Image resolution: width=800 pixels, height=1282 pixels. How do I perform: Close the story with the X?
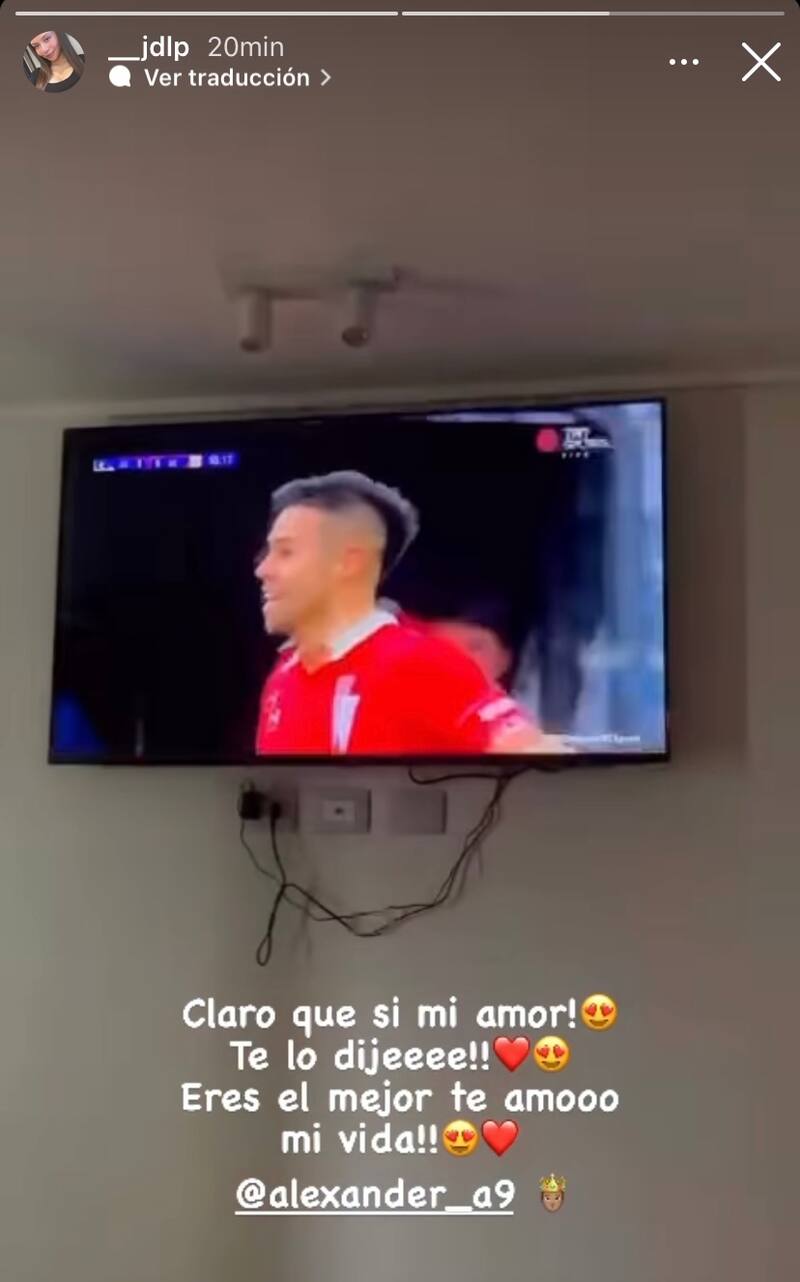[x=760, y=61]
